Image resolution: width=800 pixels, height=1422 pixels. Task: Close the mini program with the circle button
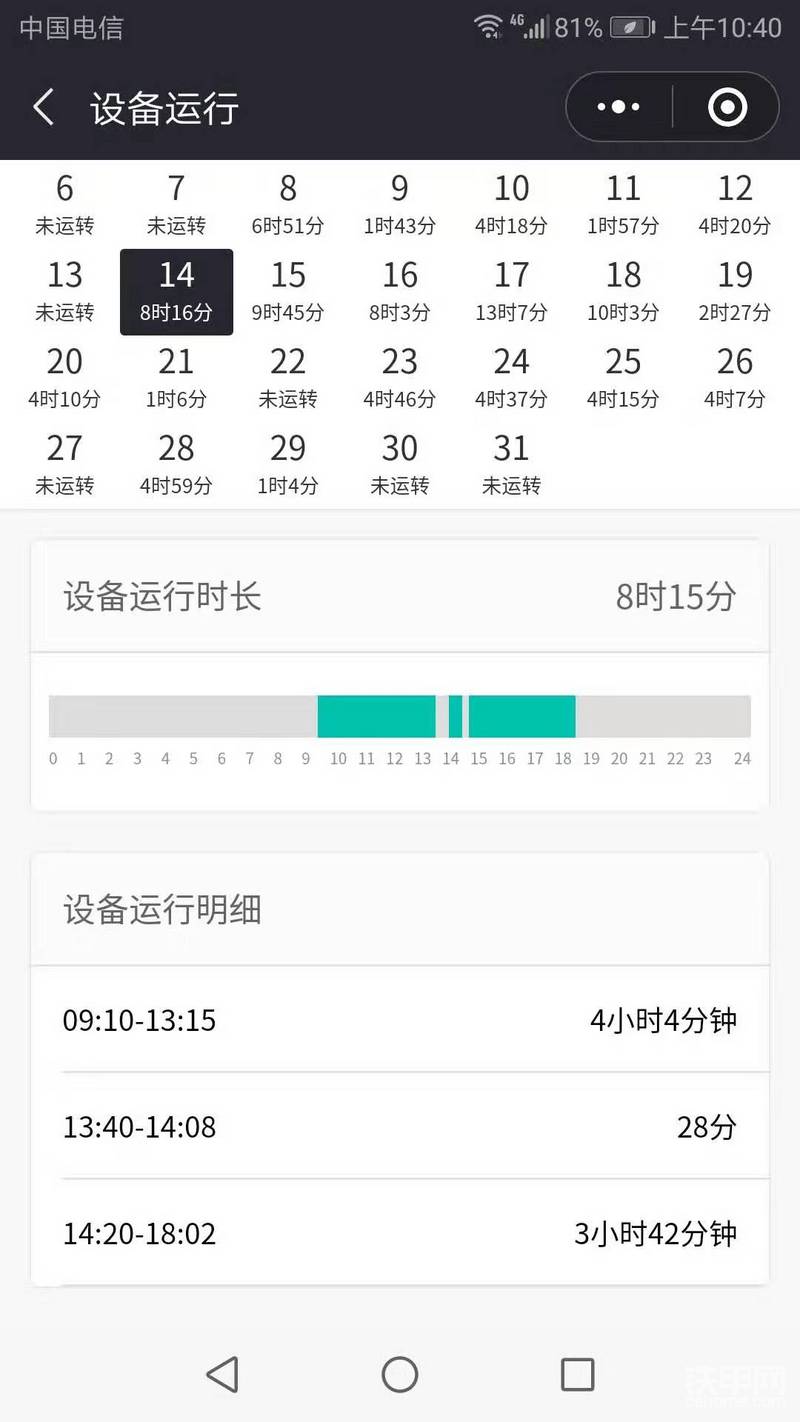coord(727,107)
